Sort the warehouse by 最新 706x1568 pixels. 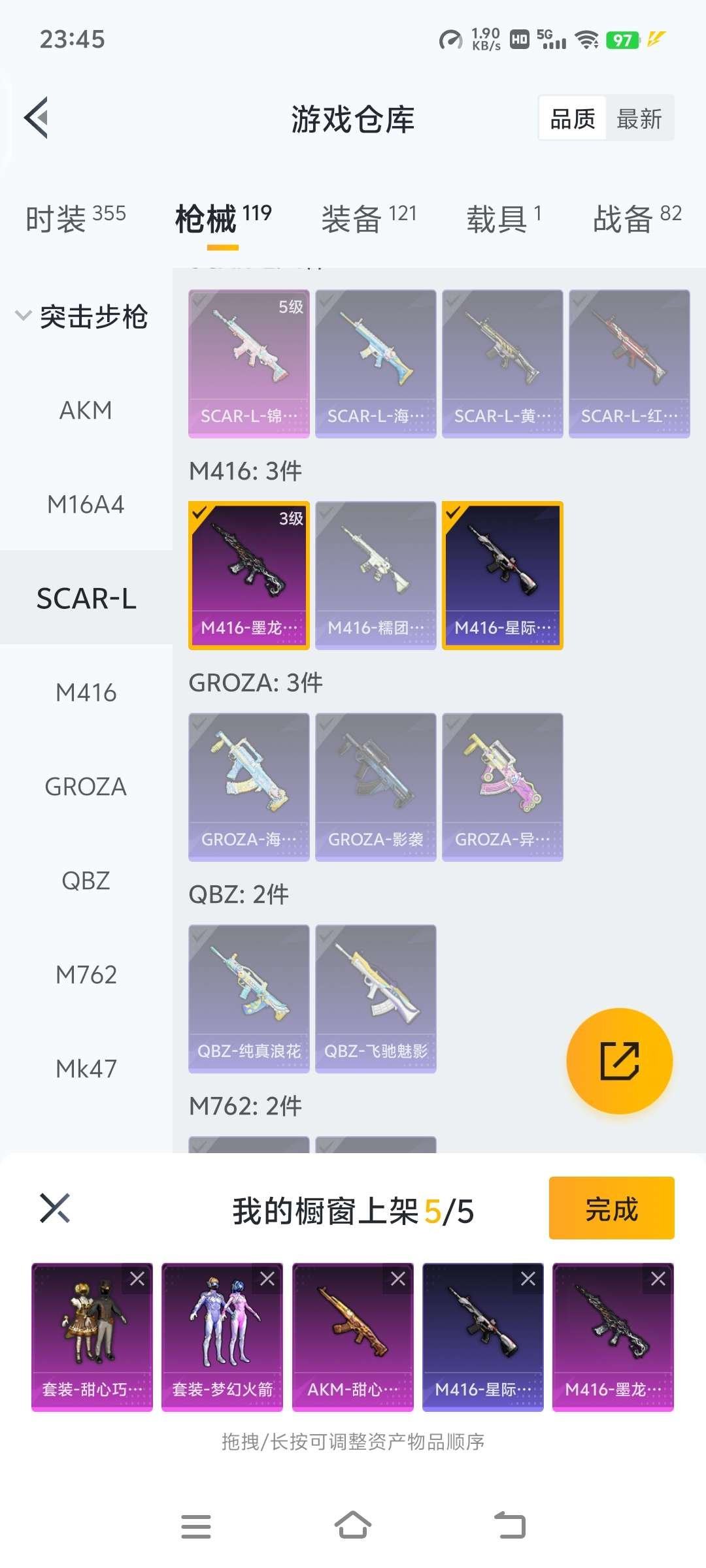coord(639,119)
